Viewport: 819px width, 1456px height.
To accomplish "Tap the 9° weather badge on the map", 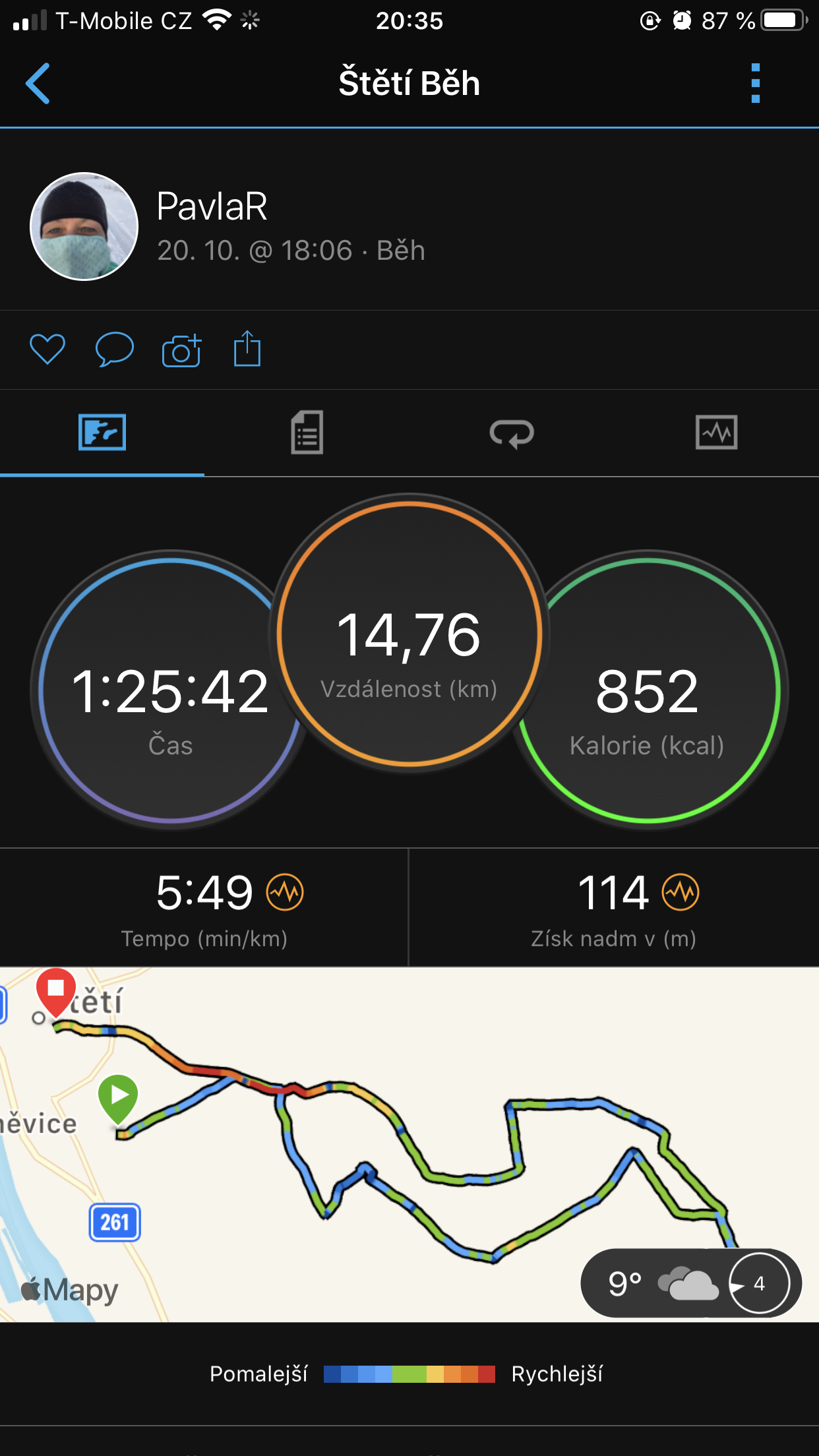I will (x=691, y=1283).
